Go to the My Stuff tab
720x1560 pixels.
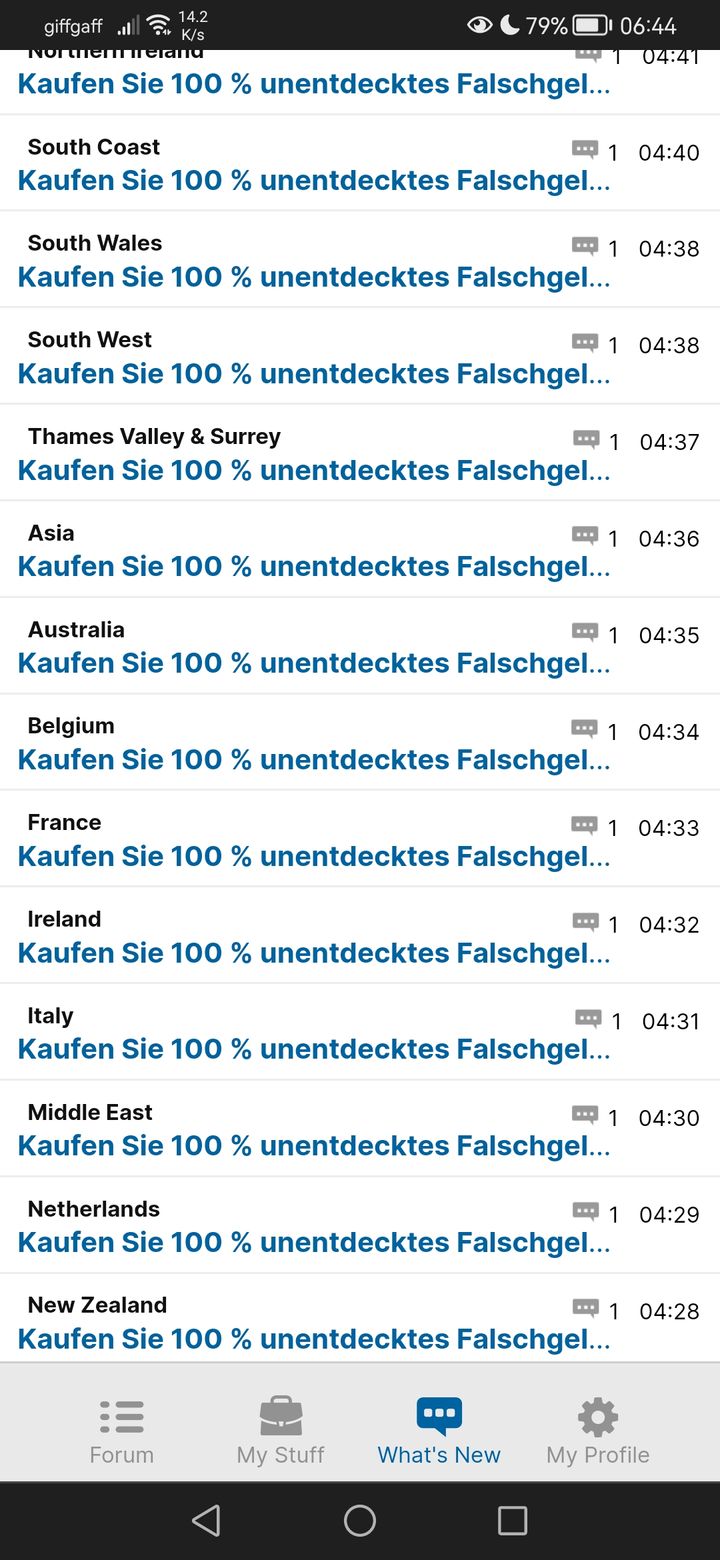coord(281,1432)
